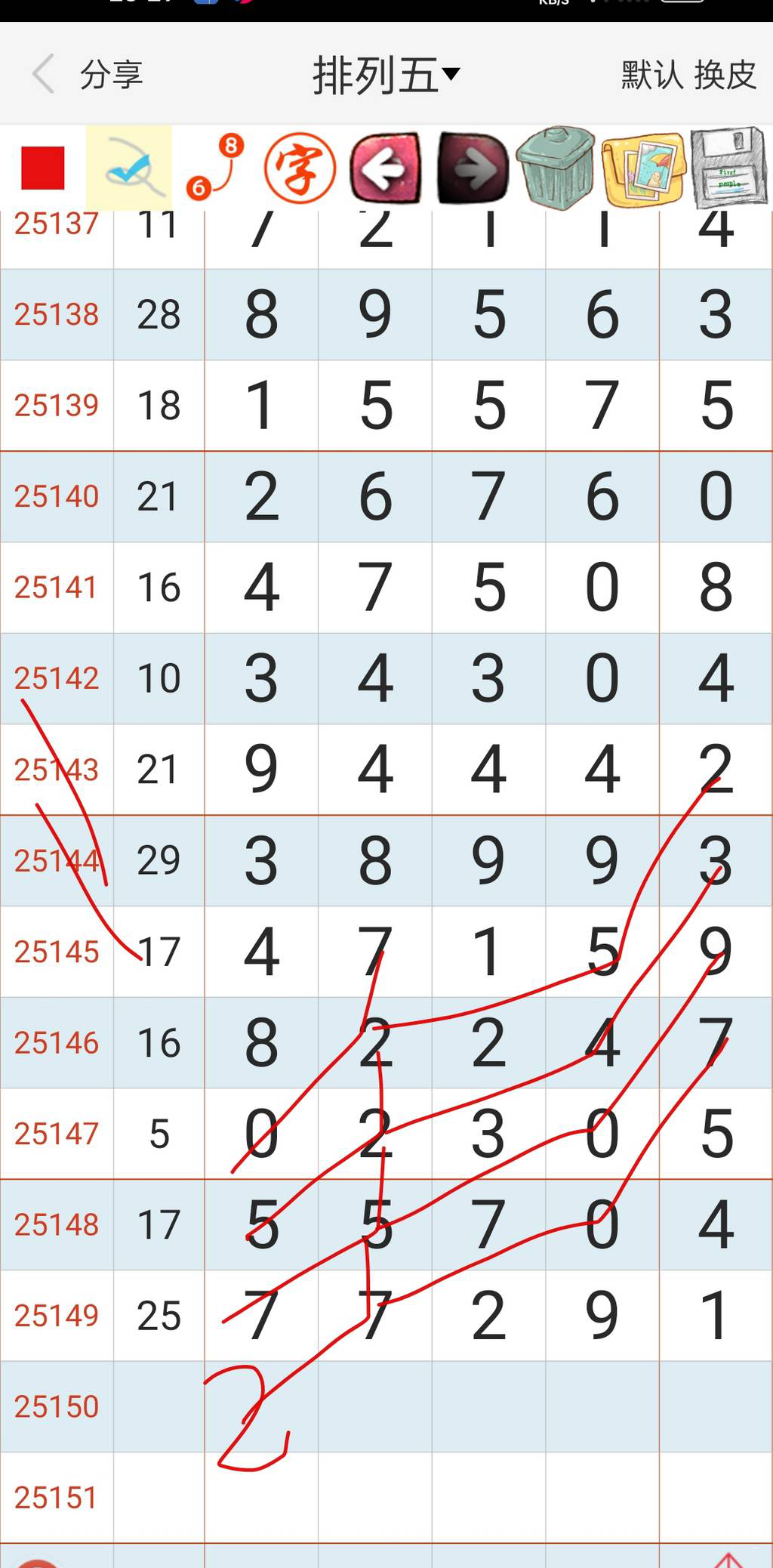Tap the number 9 cell in row 25143
Viewport: 773px width, 1568px height.
261,770
